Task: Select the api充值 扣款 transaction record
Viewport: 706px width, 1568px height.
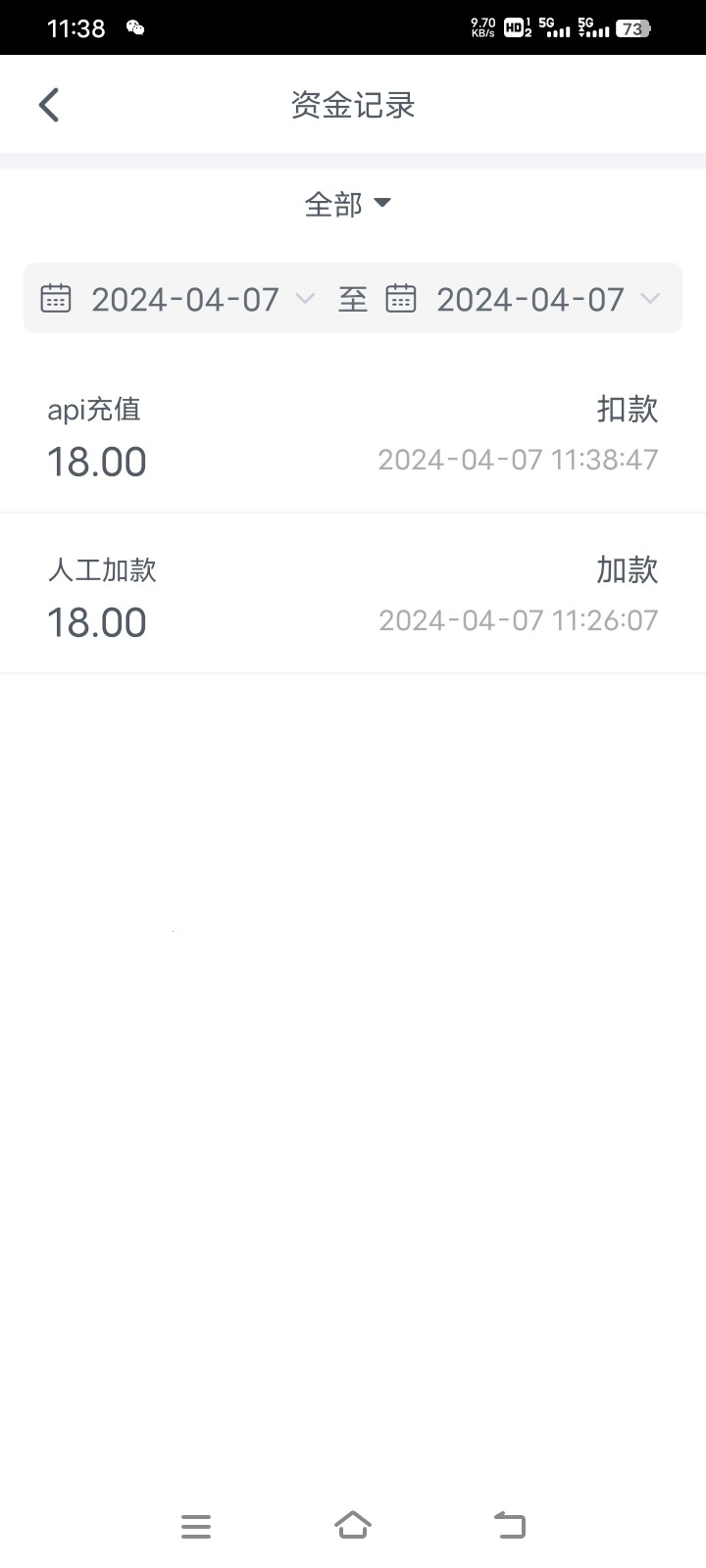Action: click(x=353, y=434)
